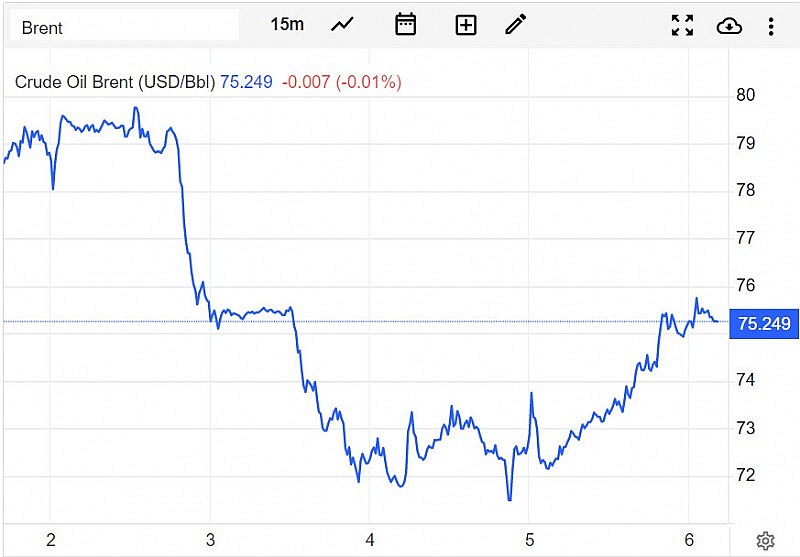Open the three-dot overflow menu
Image resolution: width=800 pixels, height=557 pixels.
[771, 25]
